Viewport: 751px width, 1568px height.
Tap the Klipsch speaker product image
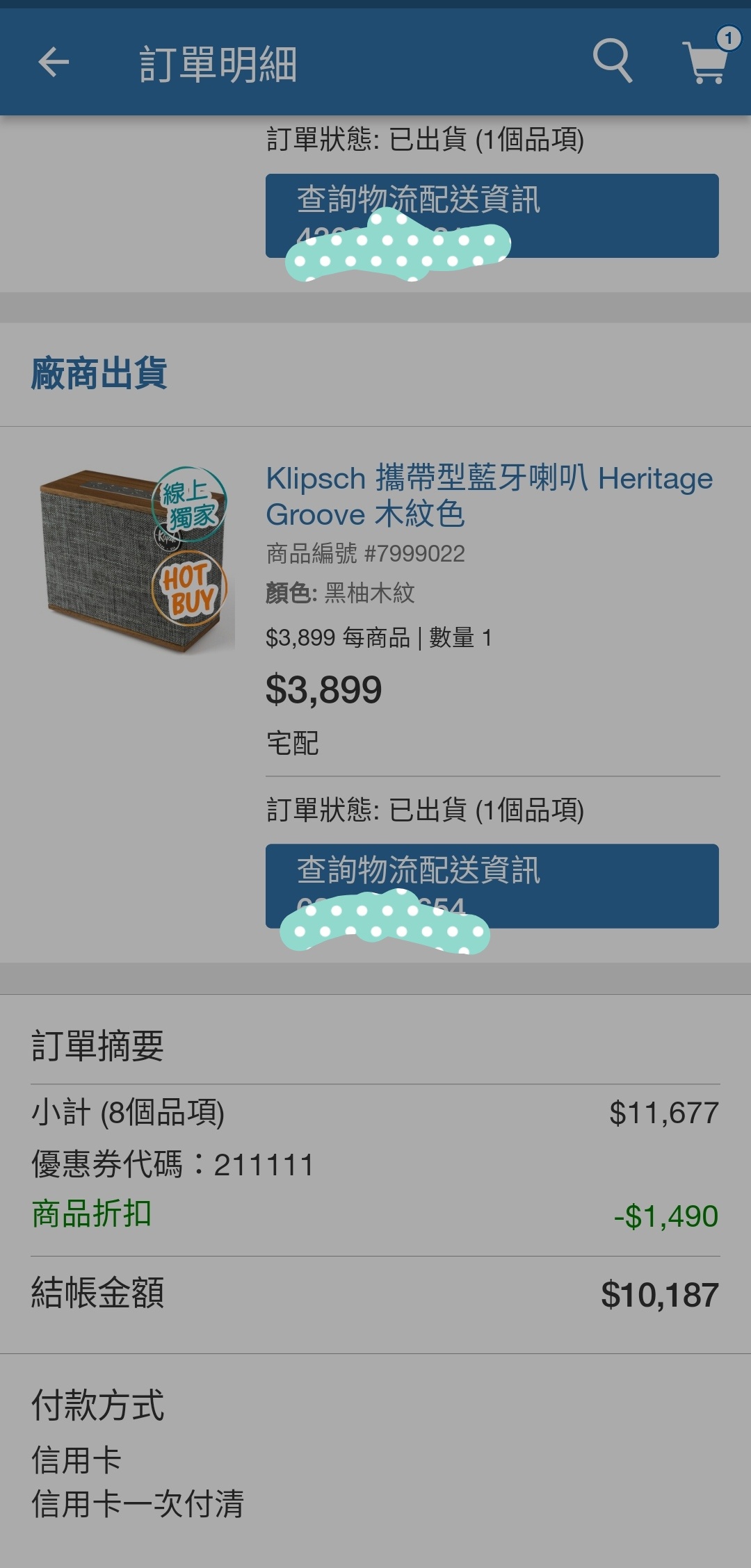tap(134, 560)
